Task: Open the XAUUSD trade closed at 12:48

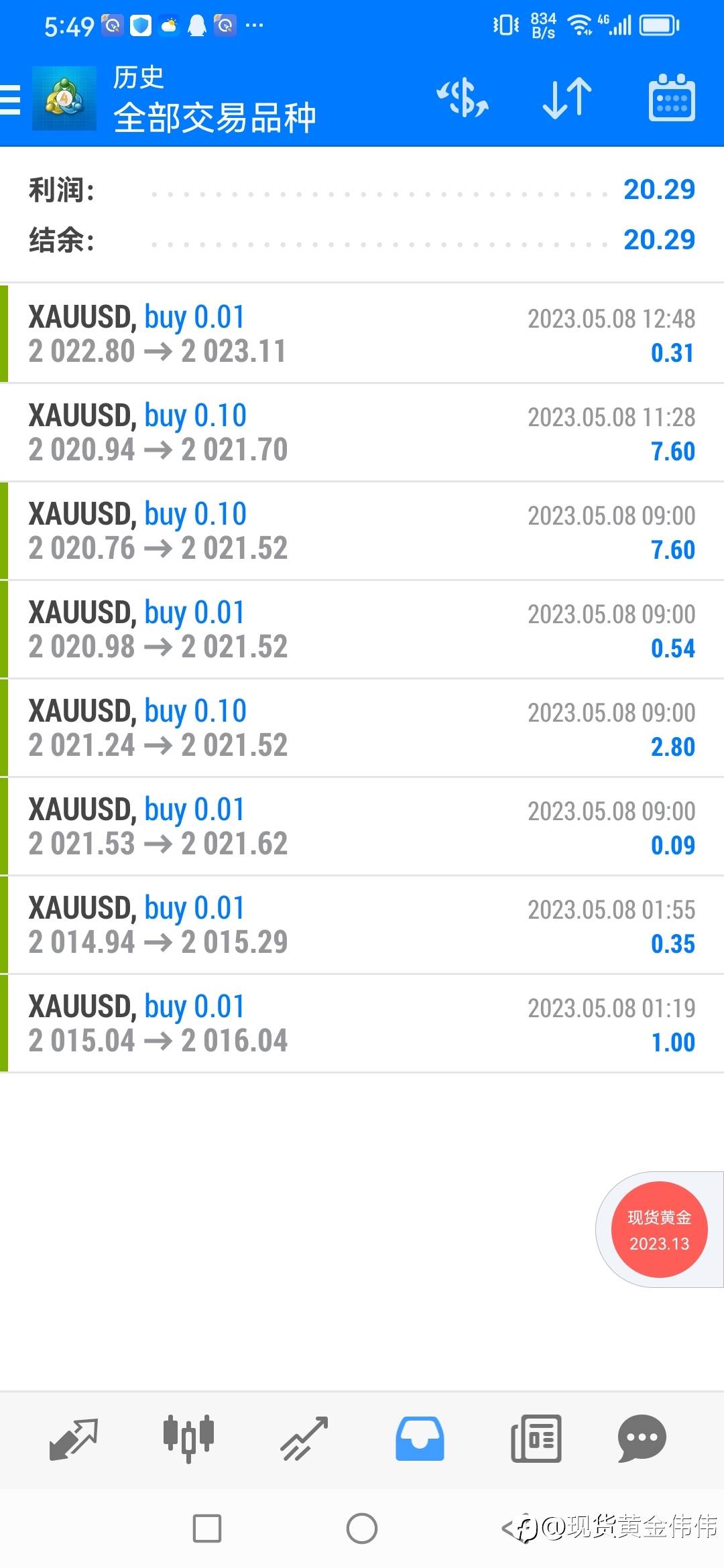Action: pyautogui.click(x=362, y=334)
